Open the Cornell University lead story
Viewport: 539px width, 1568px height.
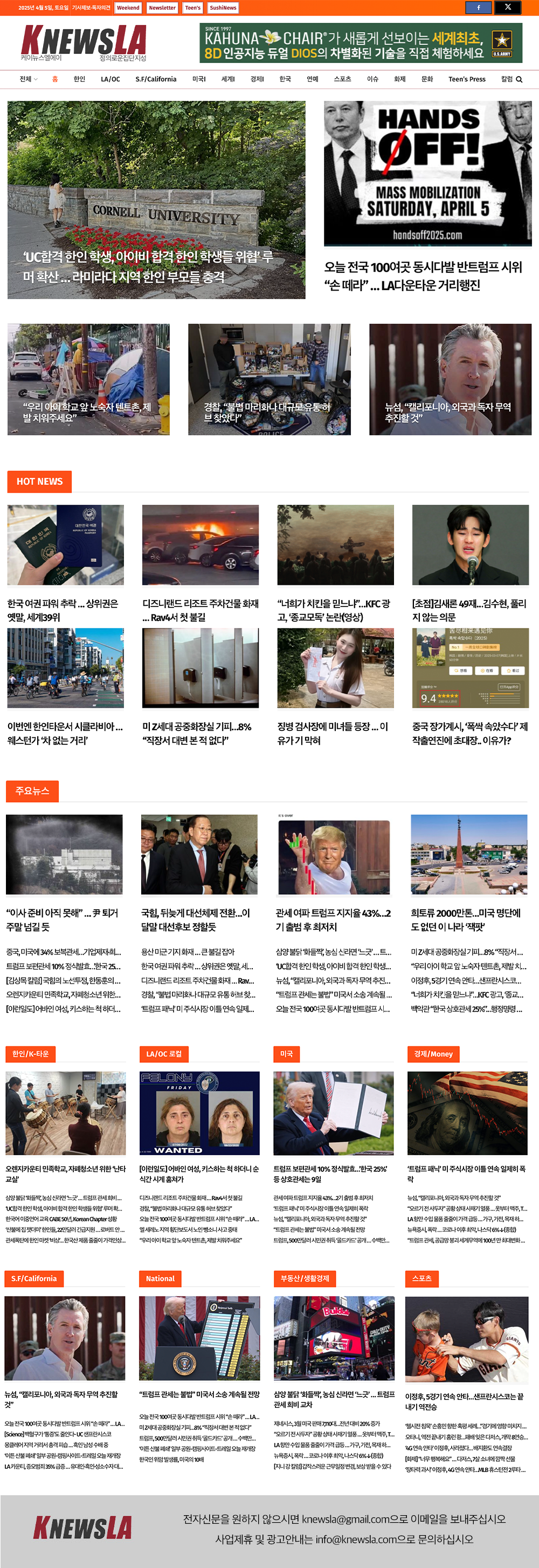pyautogui.click(x=156, y=199)
